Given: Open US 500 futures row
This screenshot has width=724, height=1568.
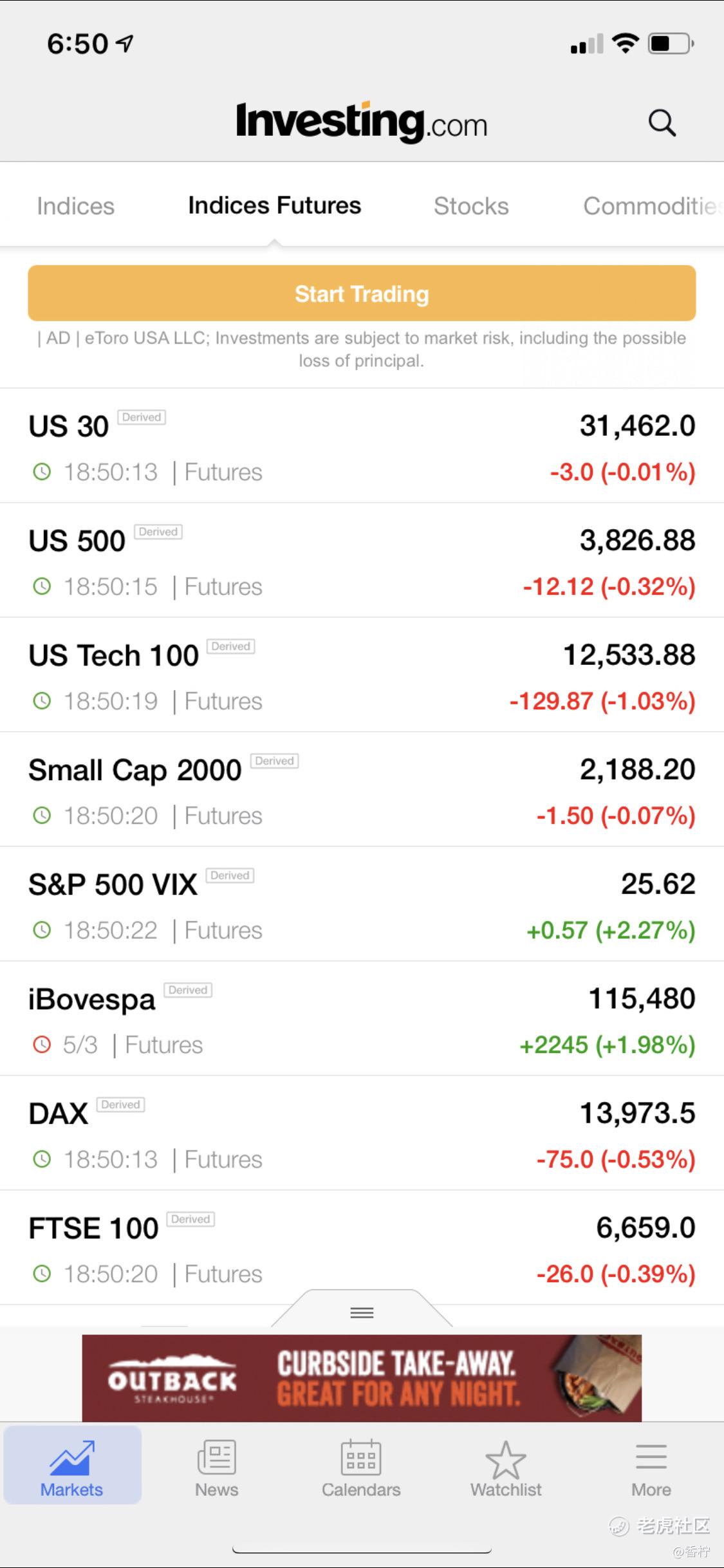Looking at the screenshot, I should point(362,561).
